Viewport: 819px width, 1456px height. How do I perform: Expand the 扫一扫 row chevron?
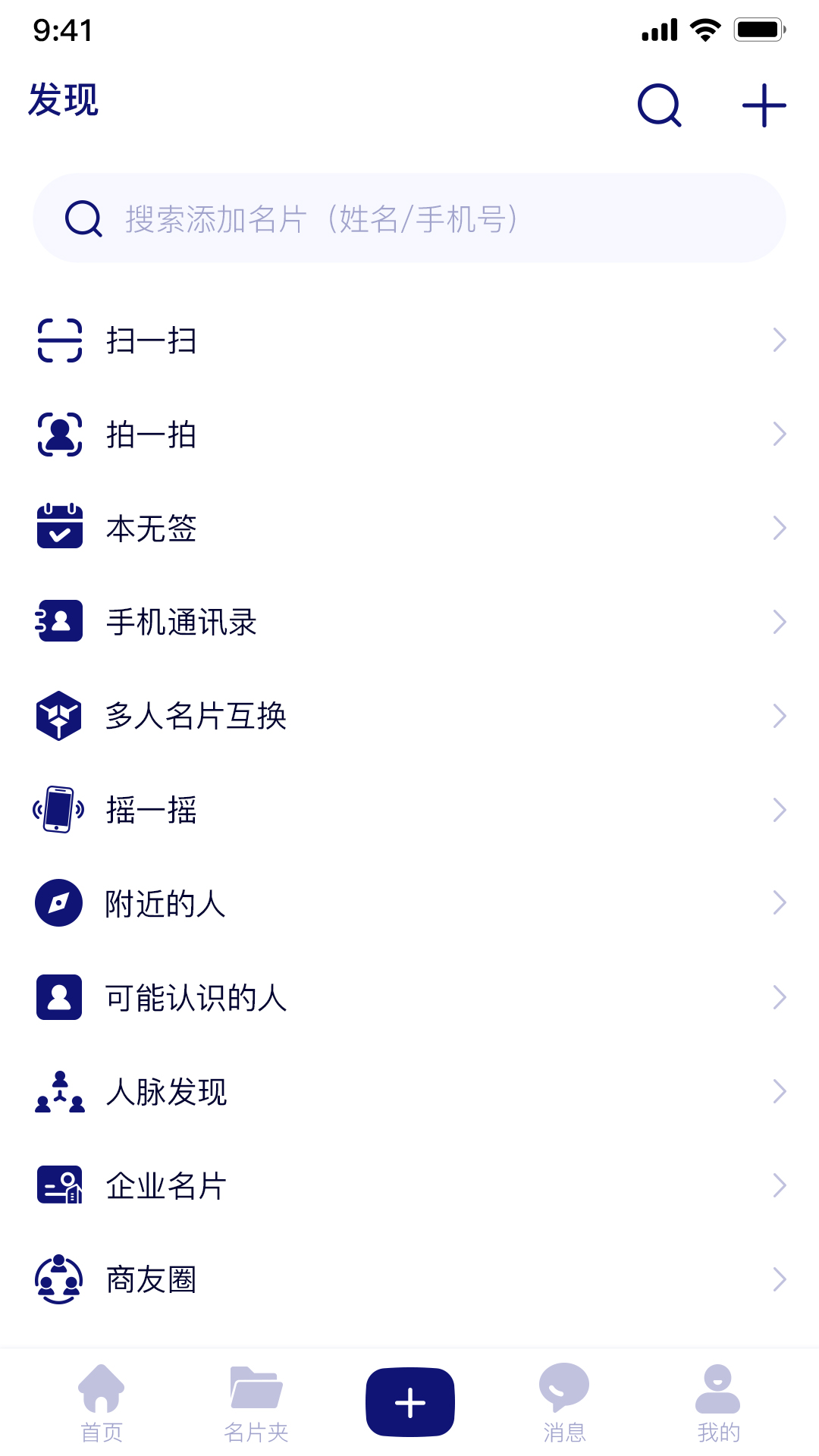click(x=780, y=340)
